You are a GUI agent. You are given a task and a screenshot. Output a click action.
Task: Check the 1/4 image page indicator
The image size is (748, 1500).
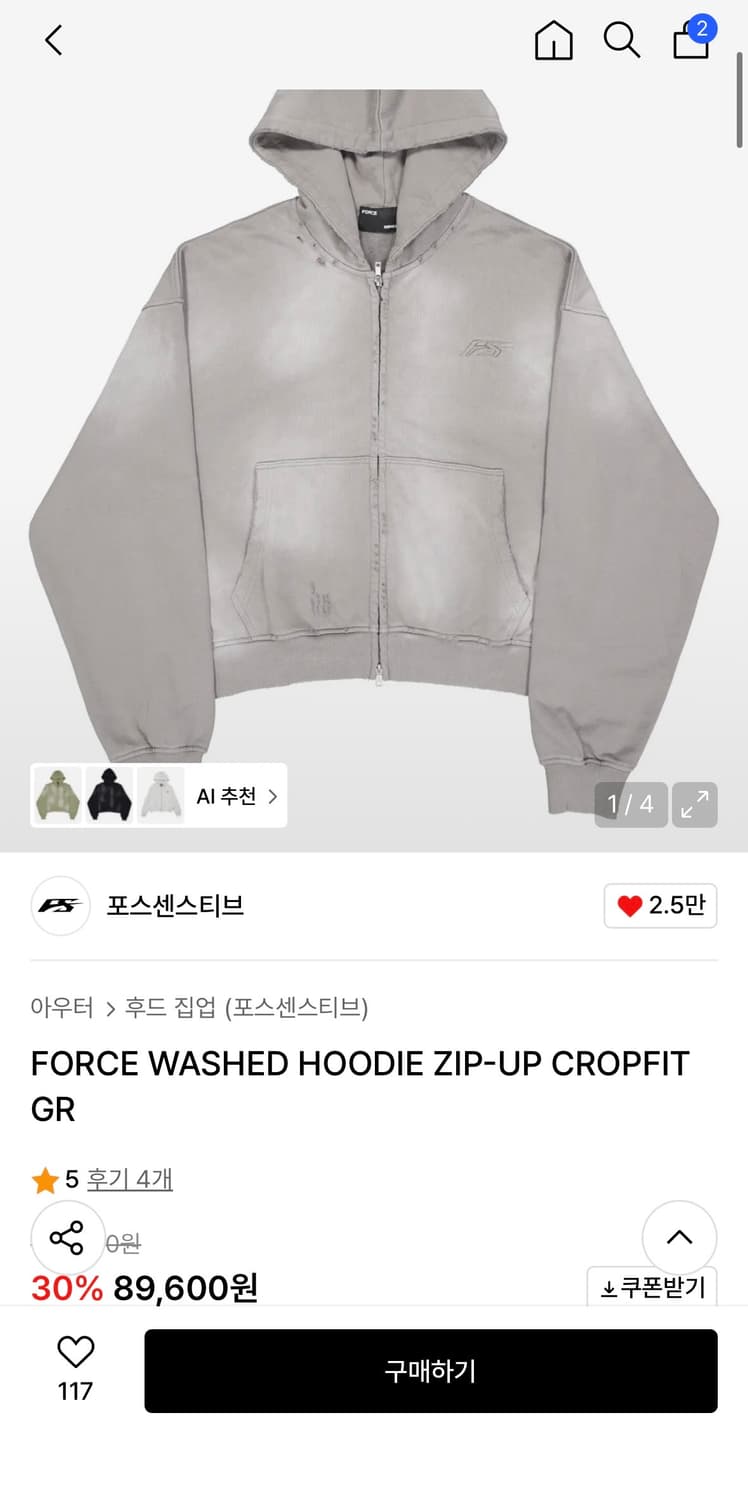pos(630,805)
